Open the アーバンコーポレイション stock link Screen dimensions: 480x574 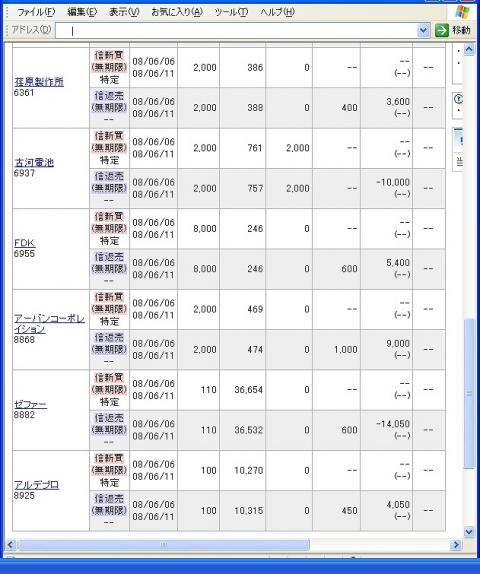tap(49, 324)
